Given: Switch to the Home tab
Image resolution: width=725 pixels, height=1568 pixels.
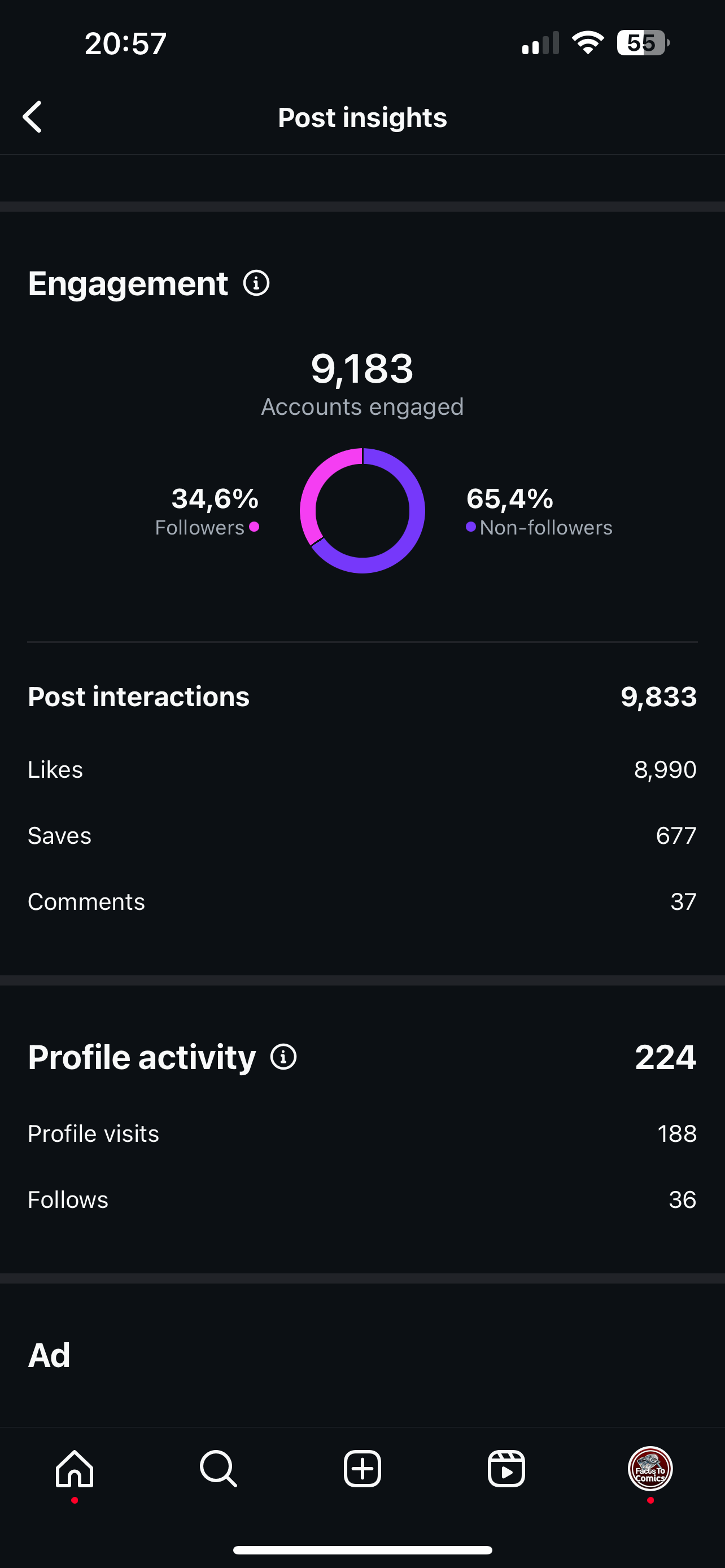Looking at the screenshot, I should pos(75,1469).
